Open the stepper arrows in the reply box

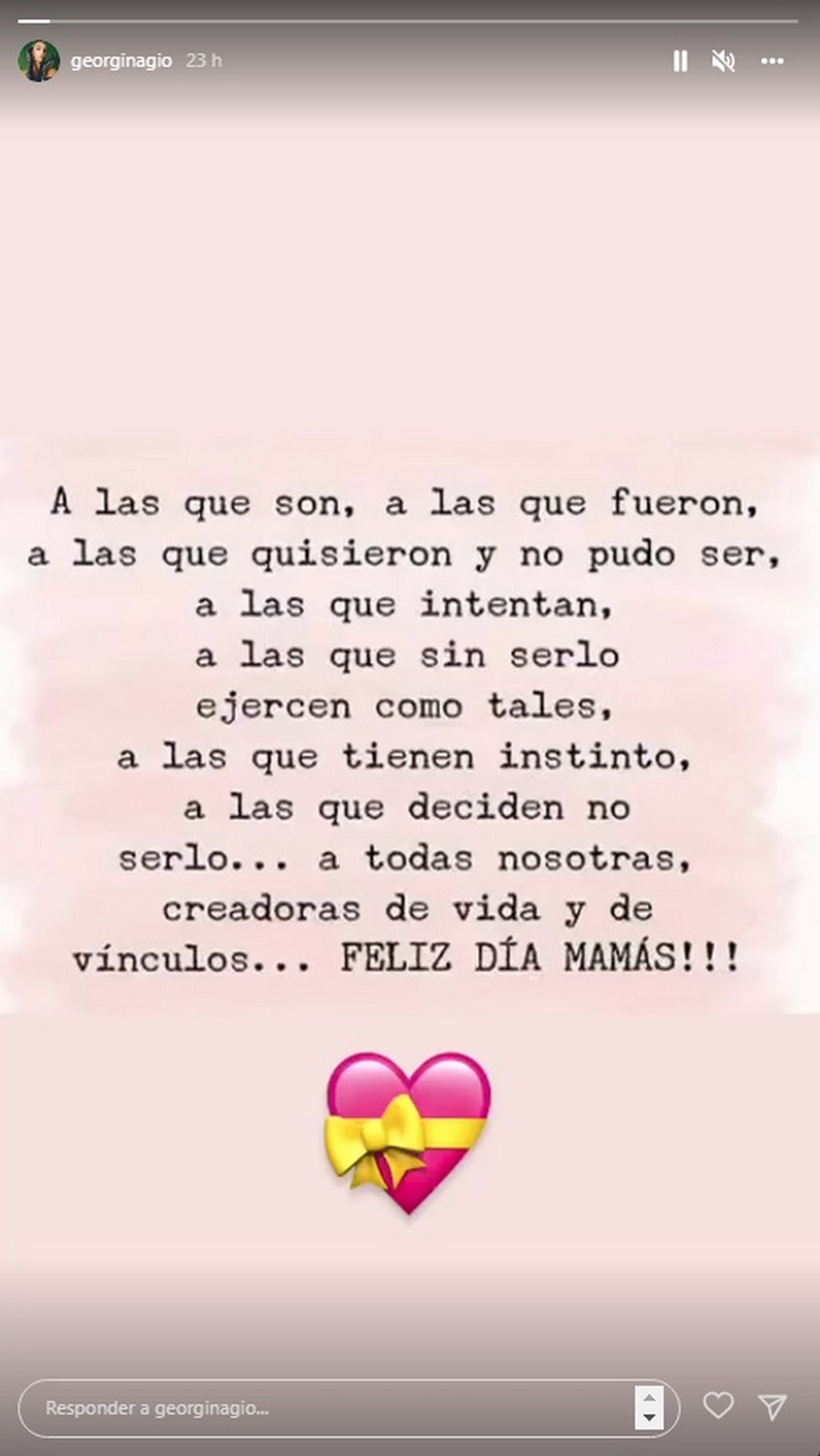click(648, 1407)
